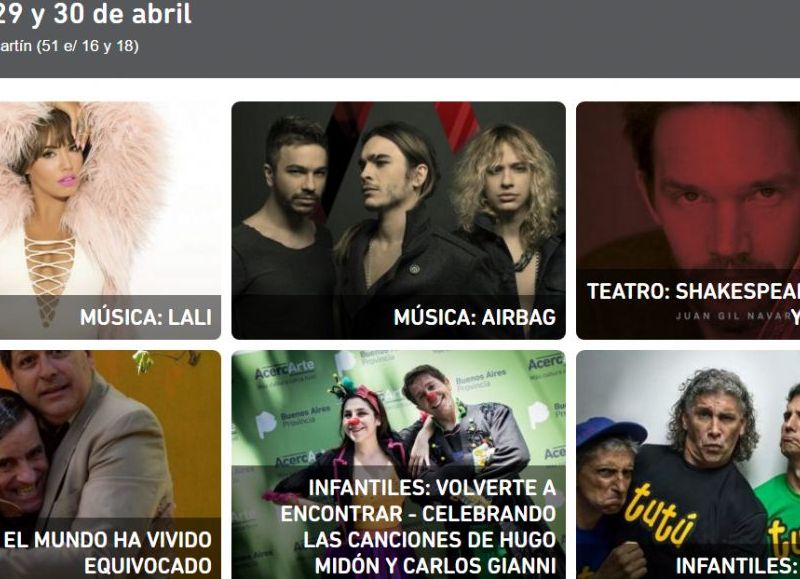The height and width of the screenshot is (579, 800).
Task: Open the Infantiles card with Tutú shirts
Action: pyautogui.click(x=688, y=464)
